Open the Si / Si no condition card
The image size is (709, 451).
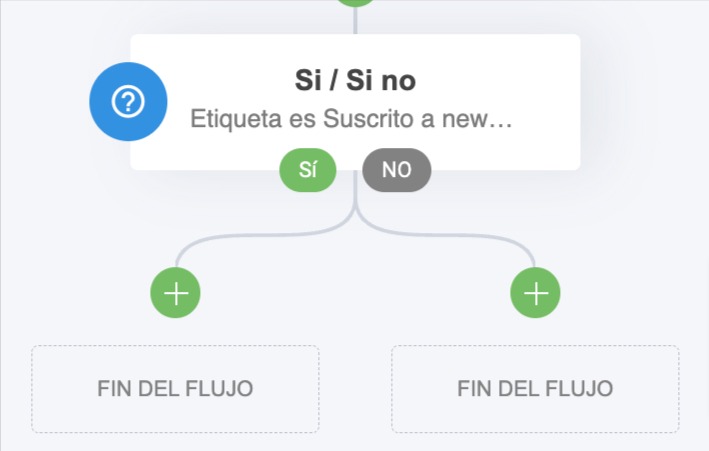[x=355, y=100]
